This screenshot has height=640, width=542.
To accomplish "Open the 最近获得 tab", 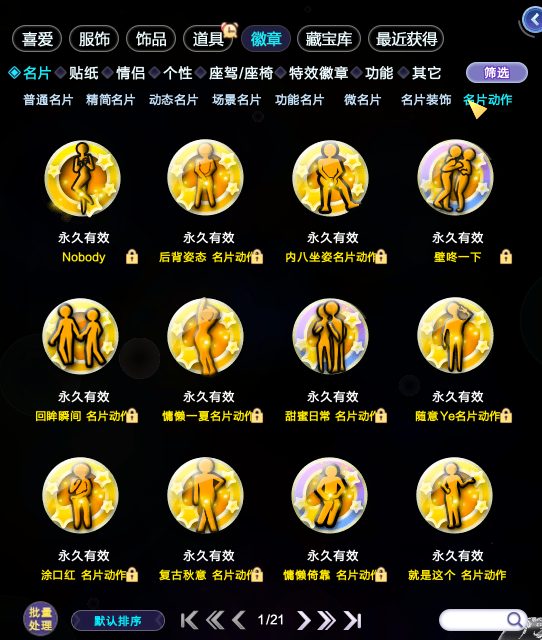I will 406,39.
